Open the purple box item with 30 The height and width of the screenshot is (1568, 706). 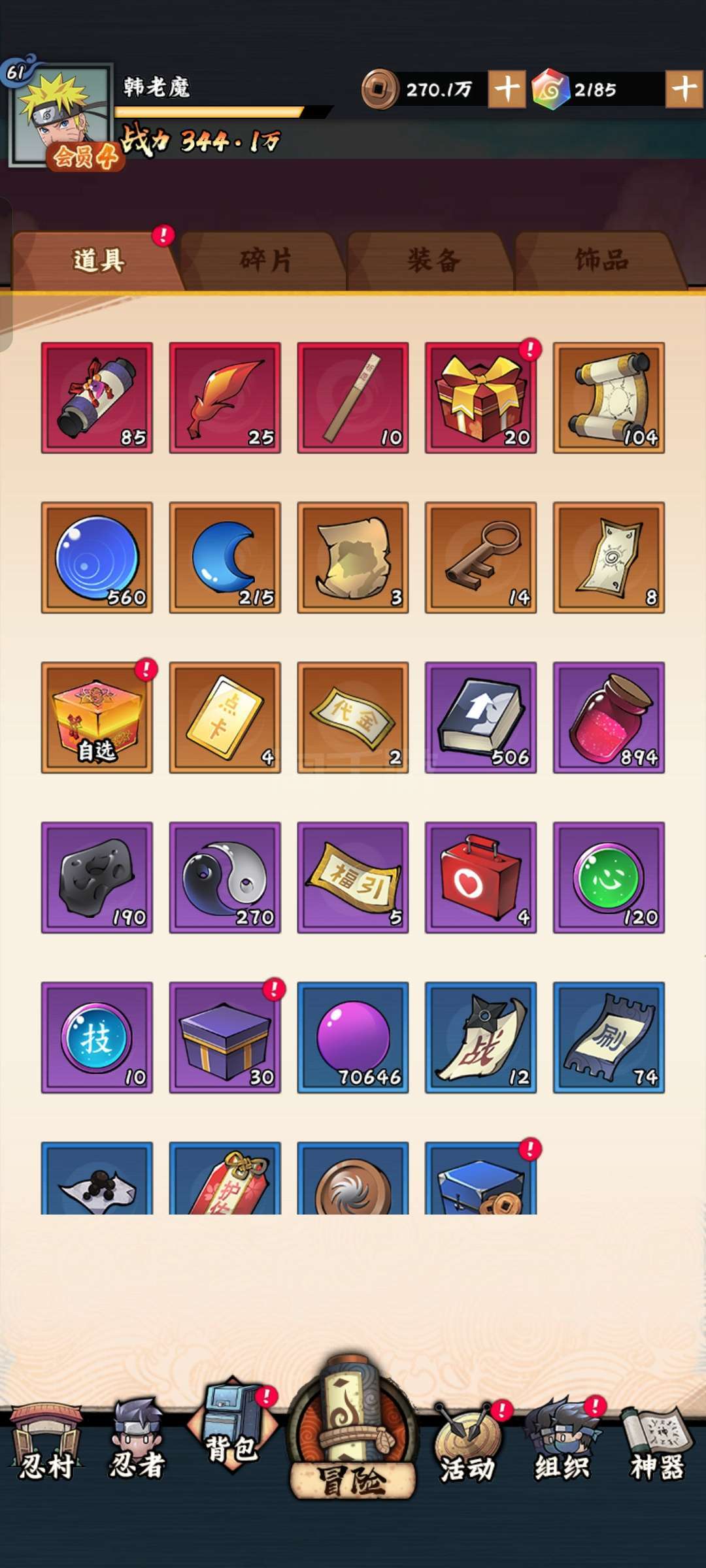[x=225, y=1037]
